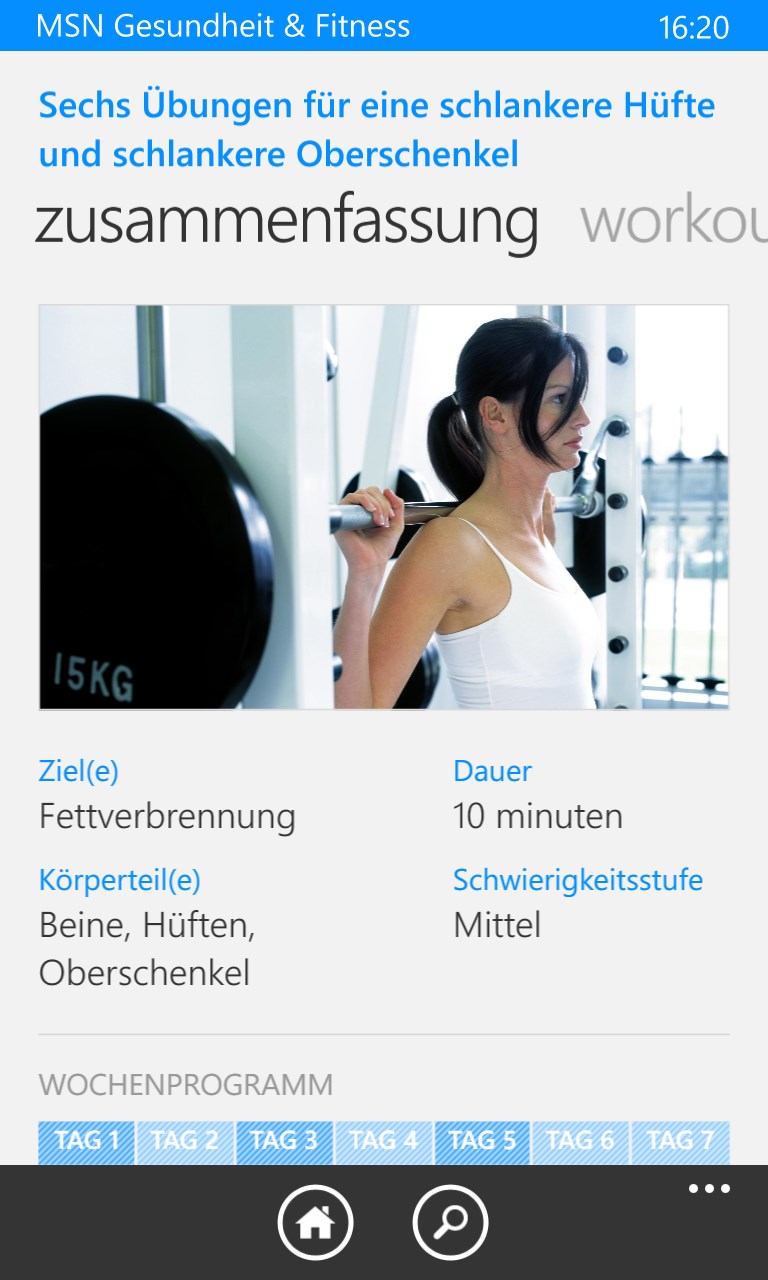Screen dimensions: 768x1280
Task: Select TAG 2 in Wochenprogramm
Action: pos(185,1141)
